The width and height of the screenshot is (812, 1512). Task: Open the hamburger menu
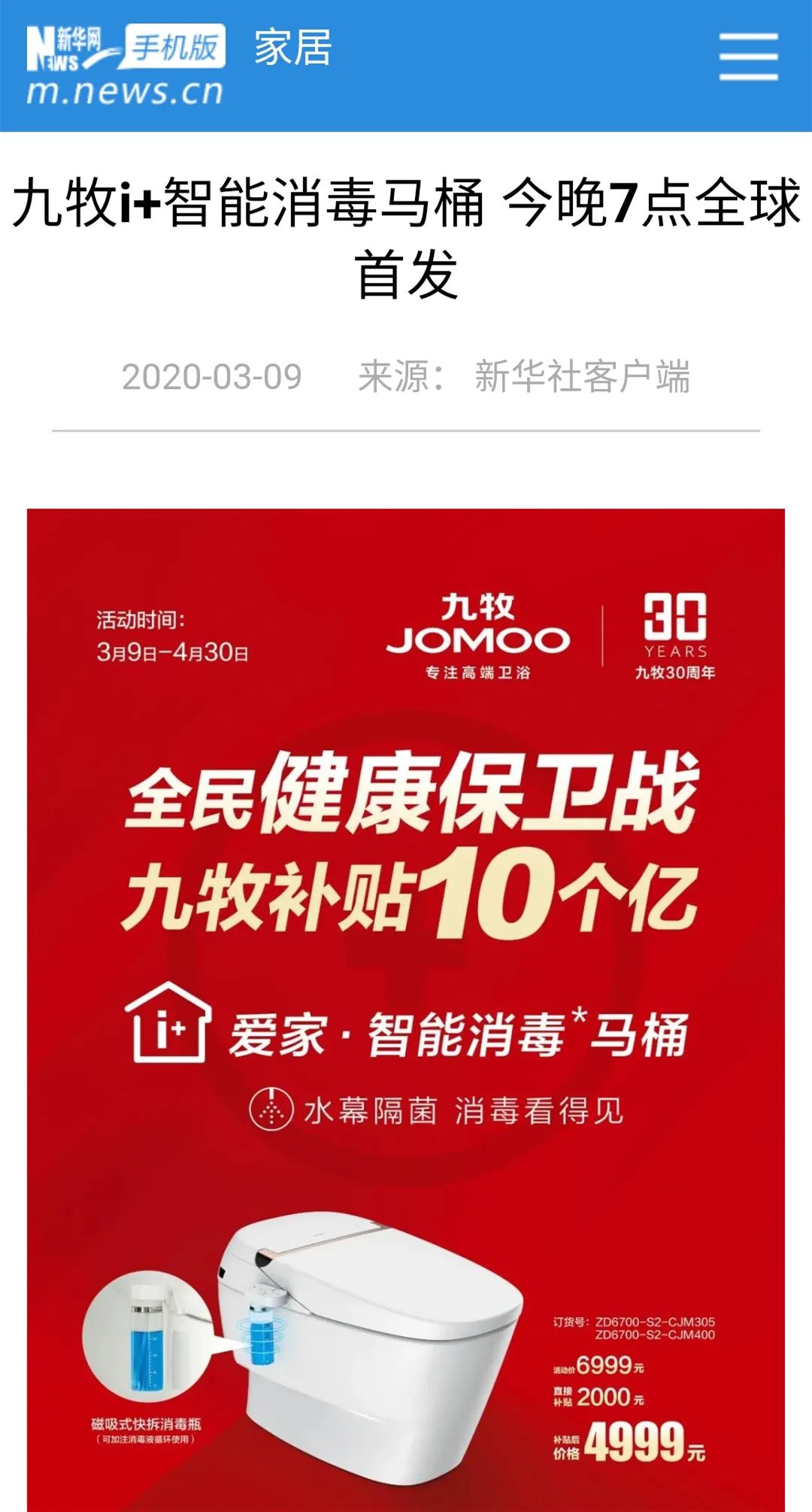coord(747,56)
